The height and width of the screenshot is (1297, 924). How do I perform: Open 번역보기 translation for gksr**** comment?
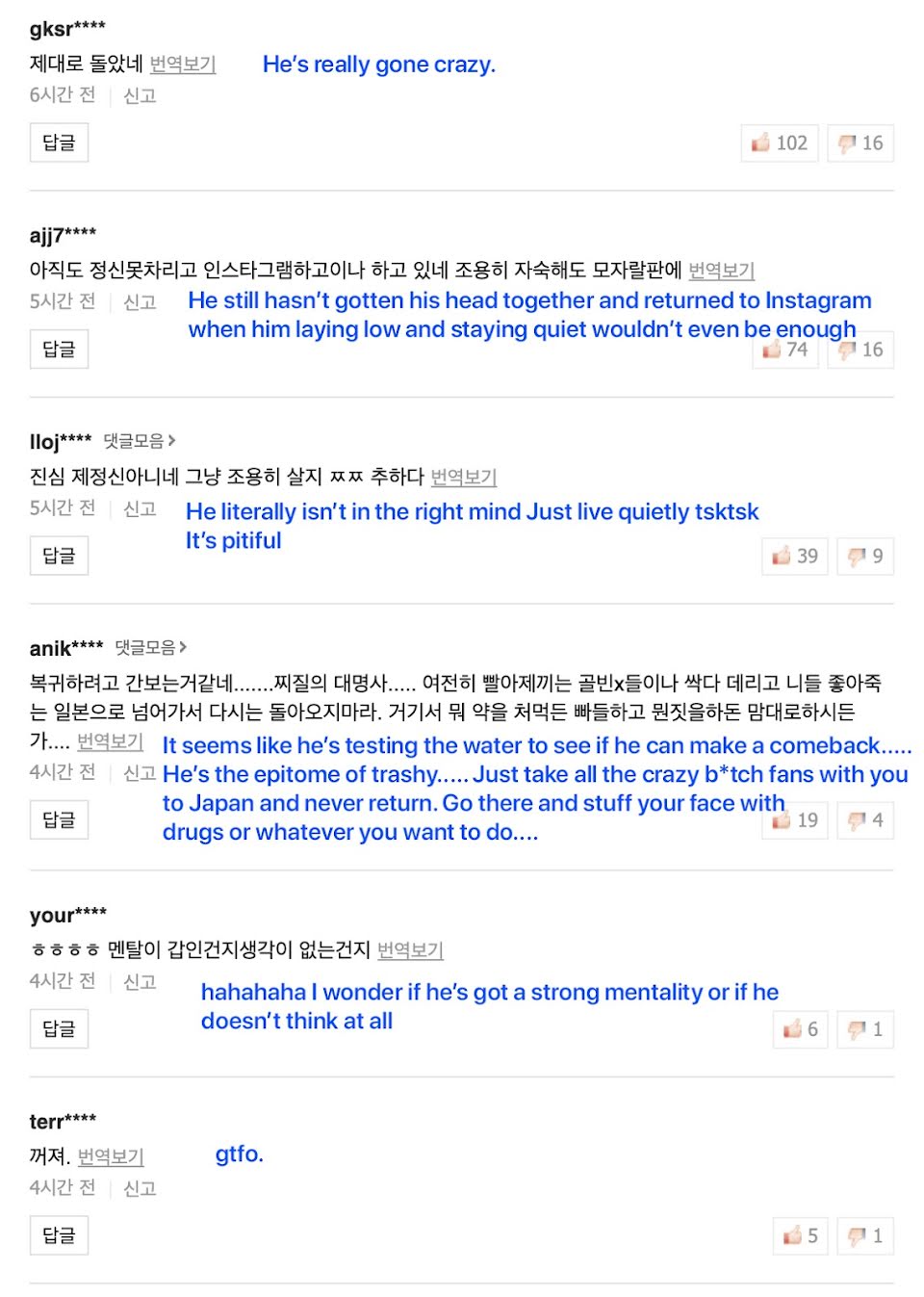[x=183, y=65]
